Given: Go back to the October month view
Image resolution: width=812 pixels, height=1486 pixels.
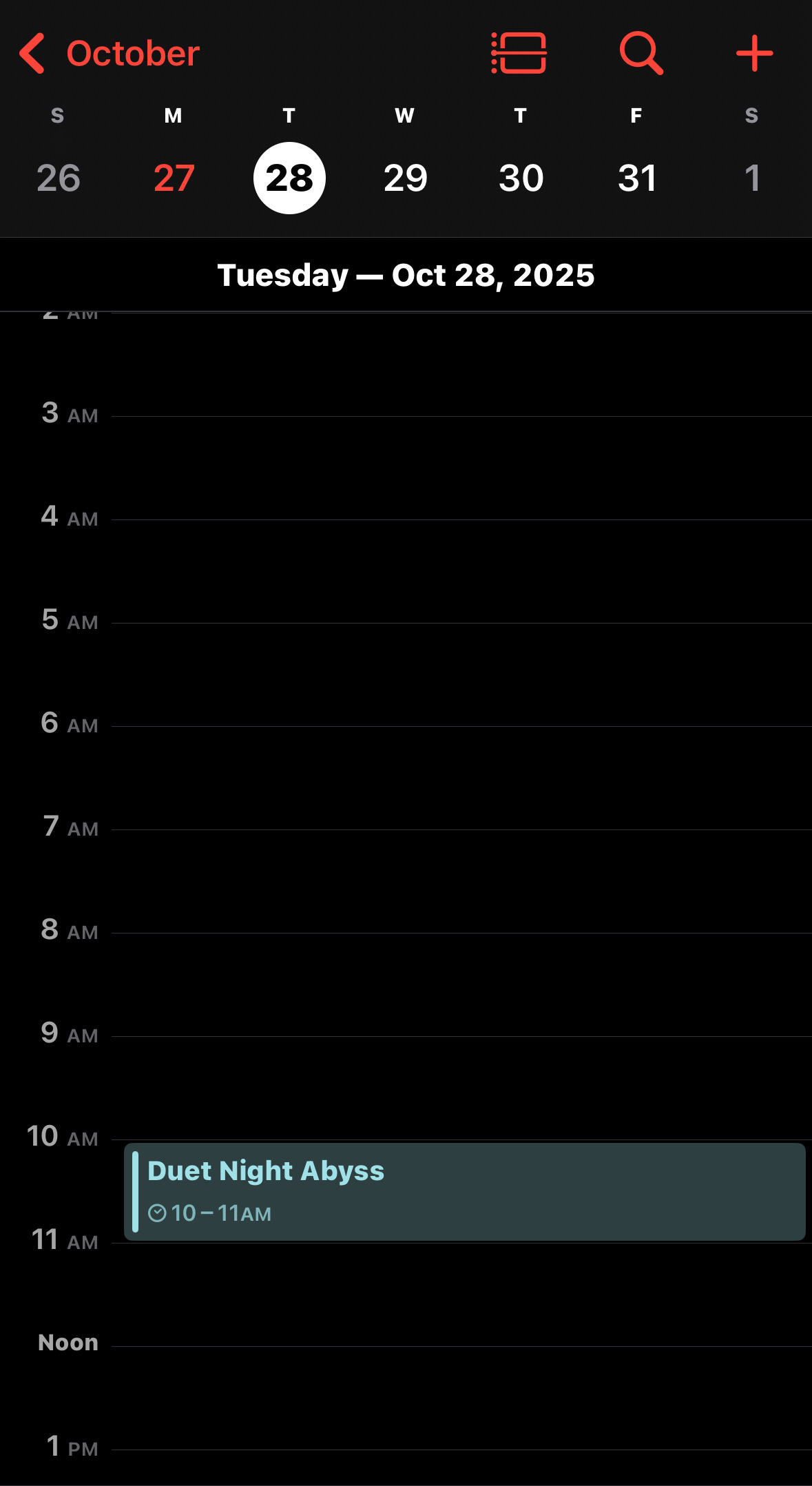Looking at the screenshot, I should 110,54.
